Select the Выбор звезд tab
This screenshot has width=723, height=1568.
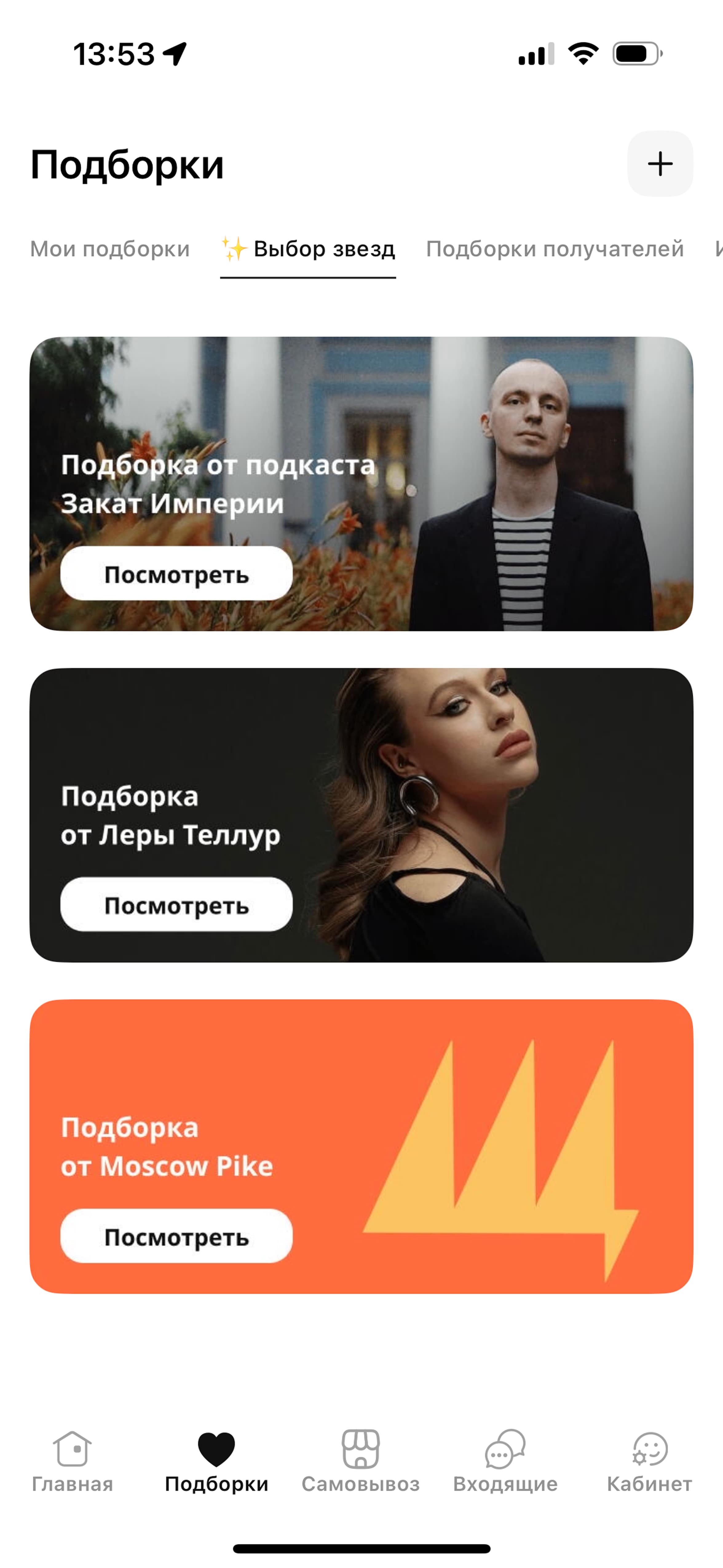click(309, 249)
